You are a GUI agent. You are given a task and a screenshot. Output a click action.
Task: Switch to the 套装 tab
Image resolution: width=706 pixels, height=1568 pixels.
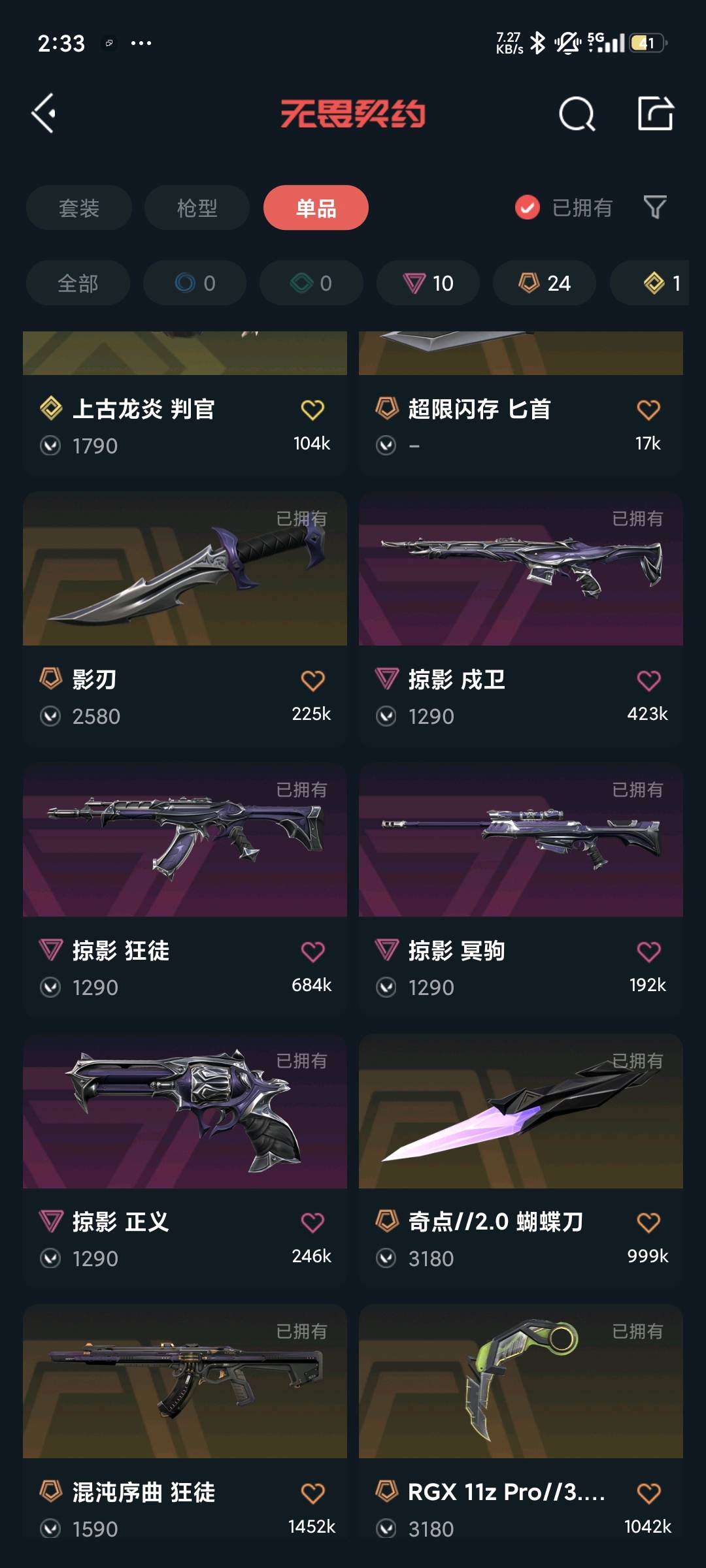tap(79, 208)
